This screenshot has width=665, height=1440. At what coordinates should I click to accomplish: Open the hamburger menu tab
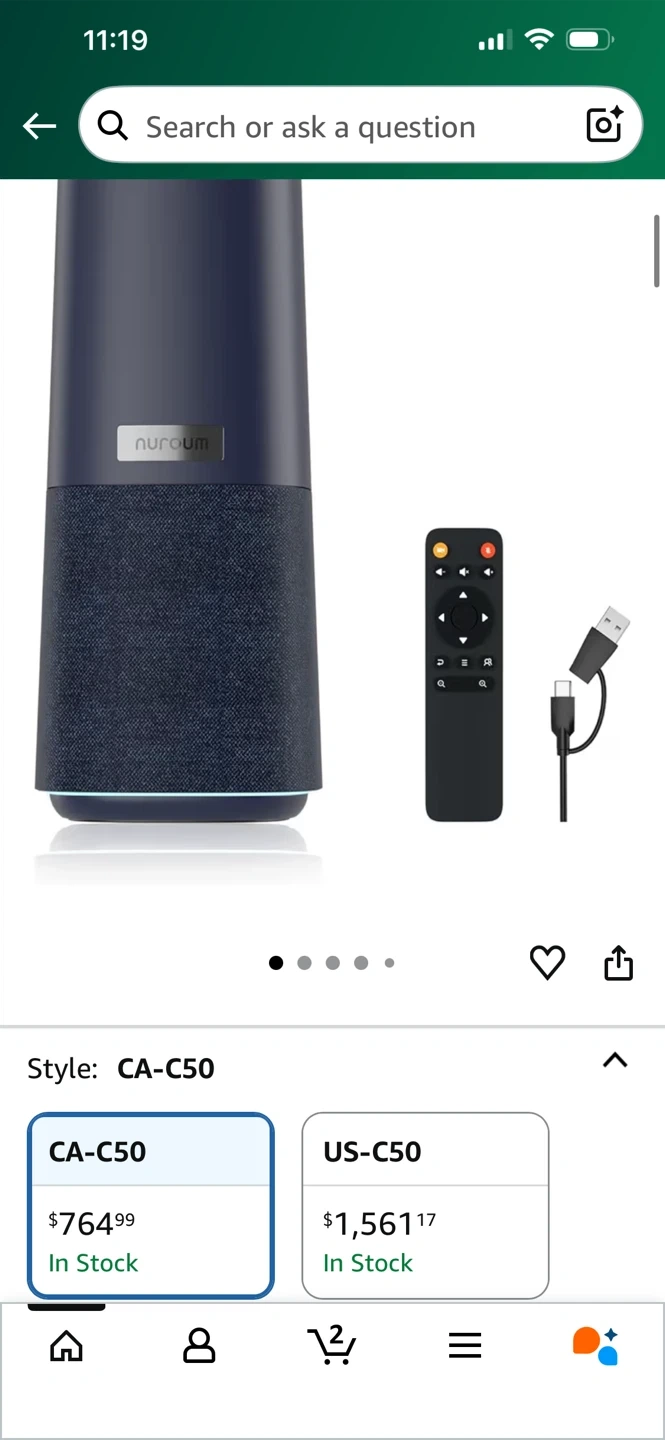point(465,1346)
